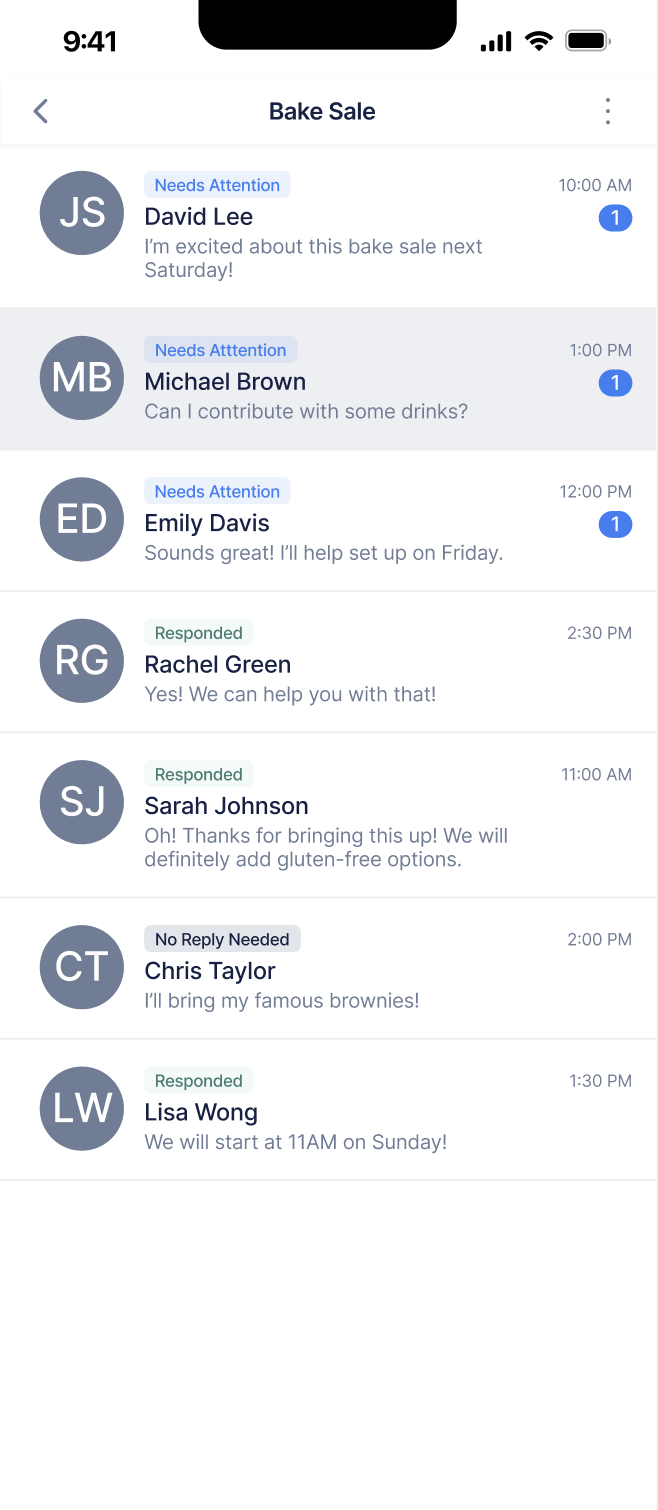Select Lisa Wong's message thread

tap(329, 1110)
